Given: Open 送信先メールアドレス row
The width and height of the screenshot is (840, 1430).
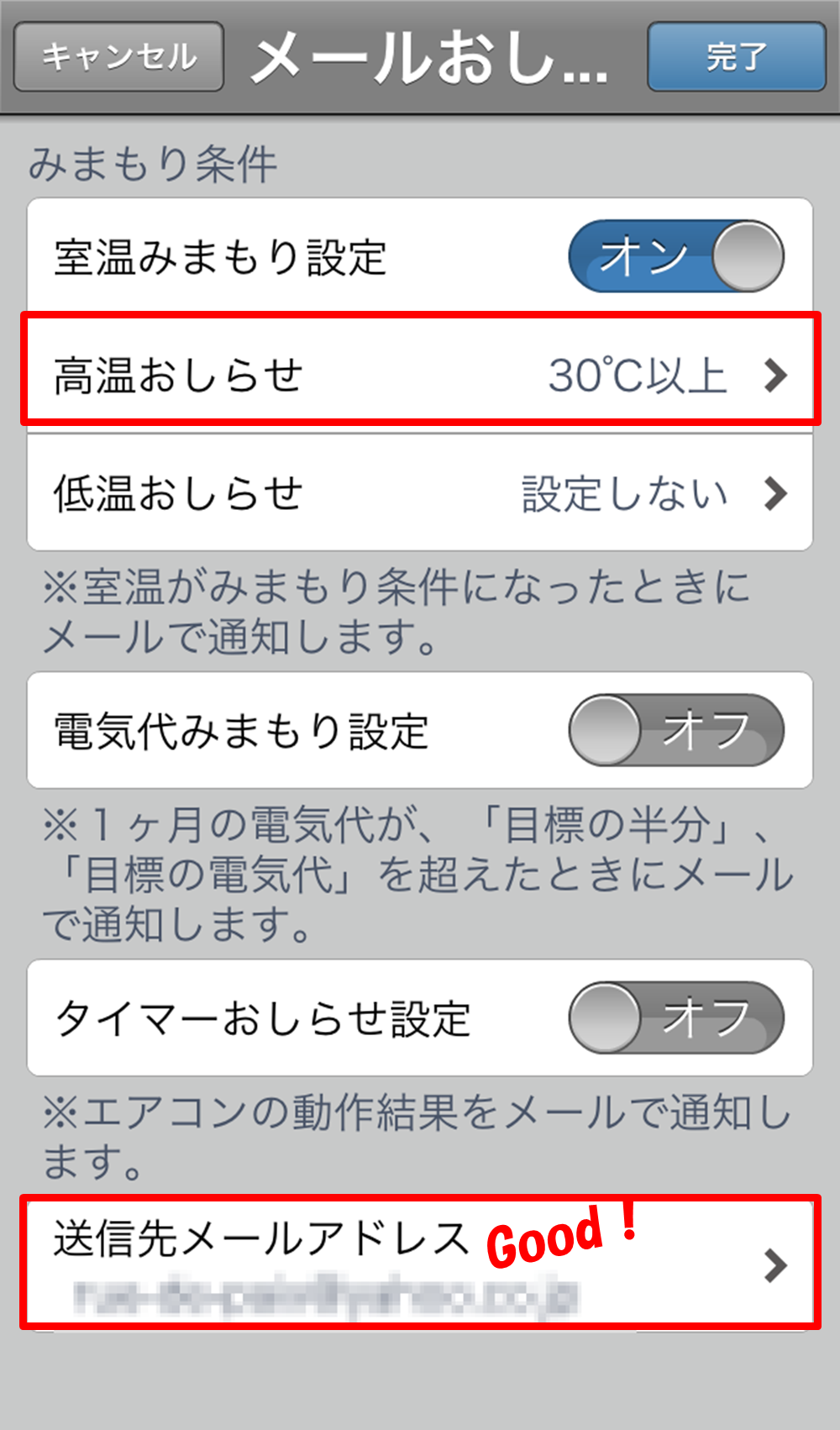Looking at the screenshot, I should tap(420, 1264).
